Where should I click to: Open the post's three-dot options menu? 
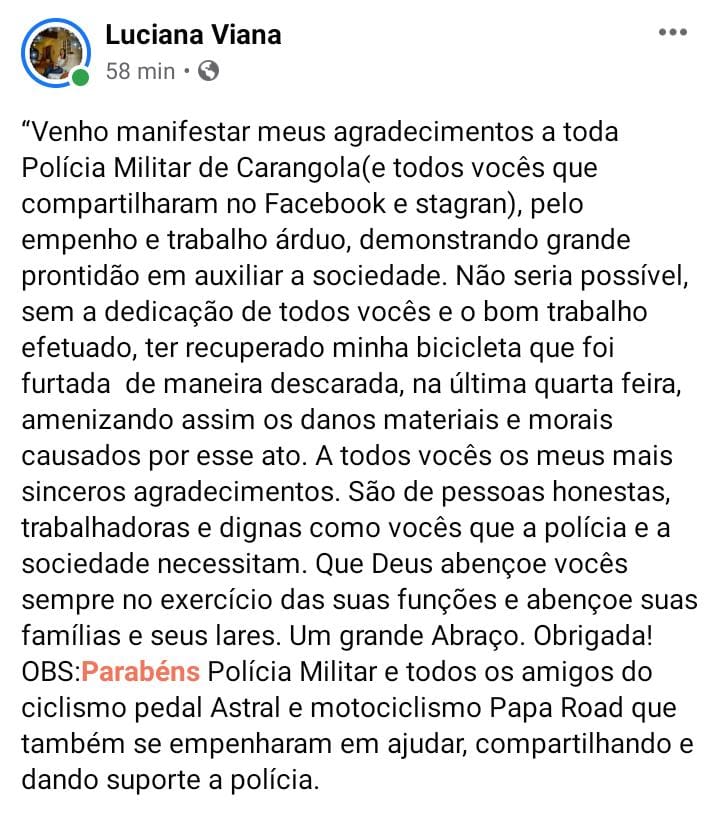coord(673,33)
